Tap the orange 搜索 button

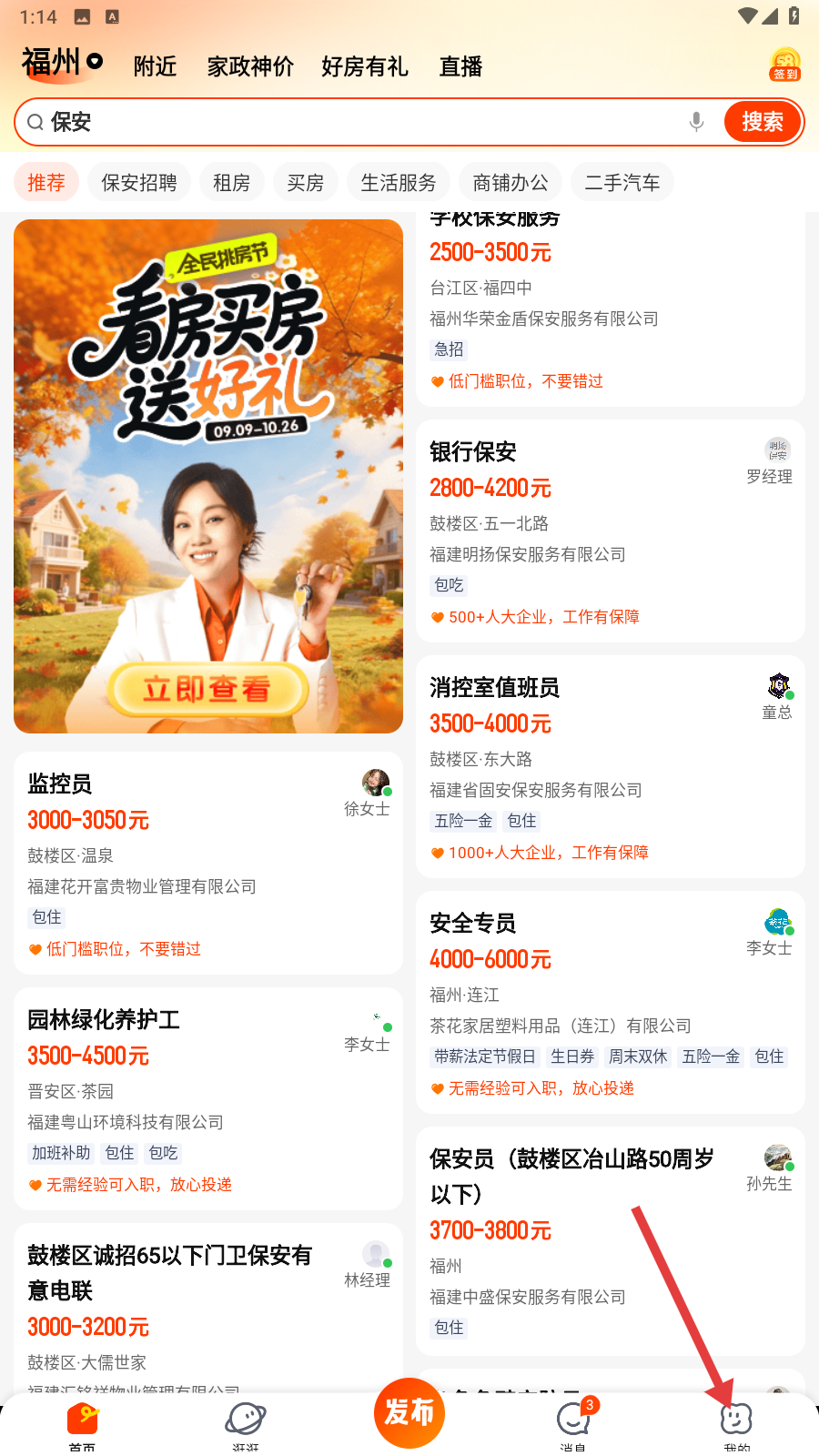(762, 122)
